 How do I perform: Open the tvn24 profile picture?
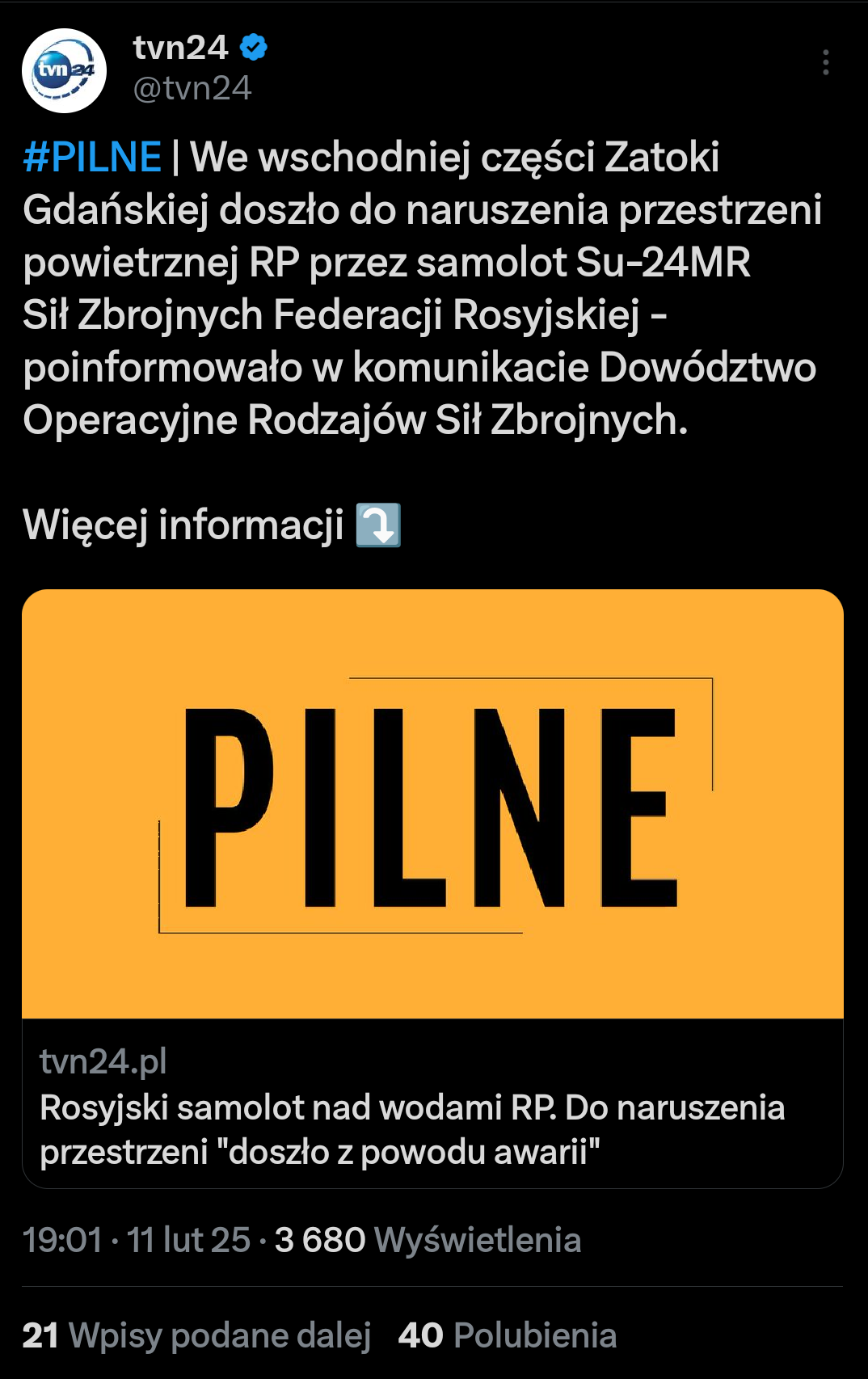pyautogui.click(x=64, y=70)
